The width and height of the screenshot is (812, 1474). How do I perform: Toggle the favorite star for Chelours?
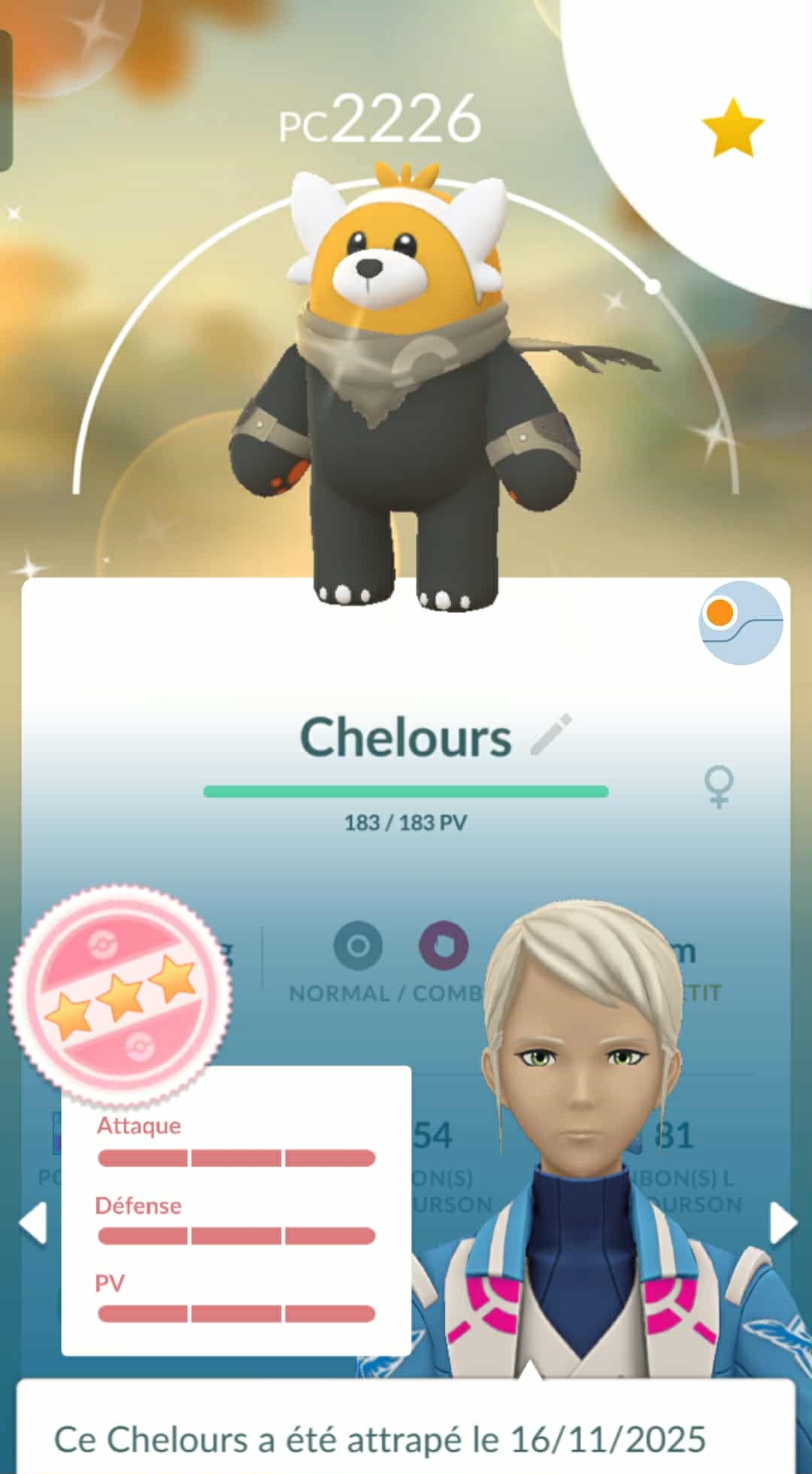point(732,128)
